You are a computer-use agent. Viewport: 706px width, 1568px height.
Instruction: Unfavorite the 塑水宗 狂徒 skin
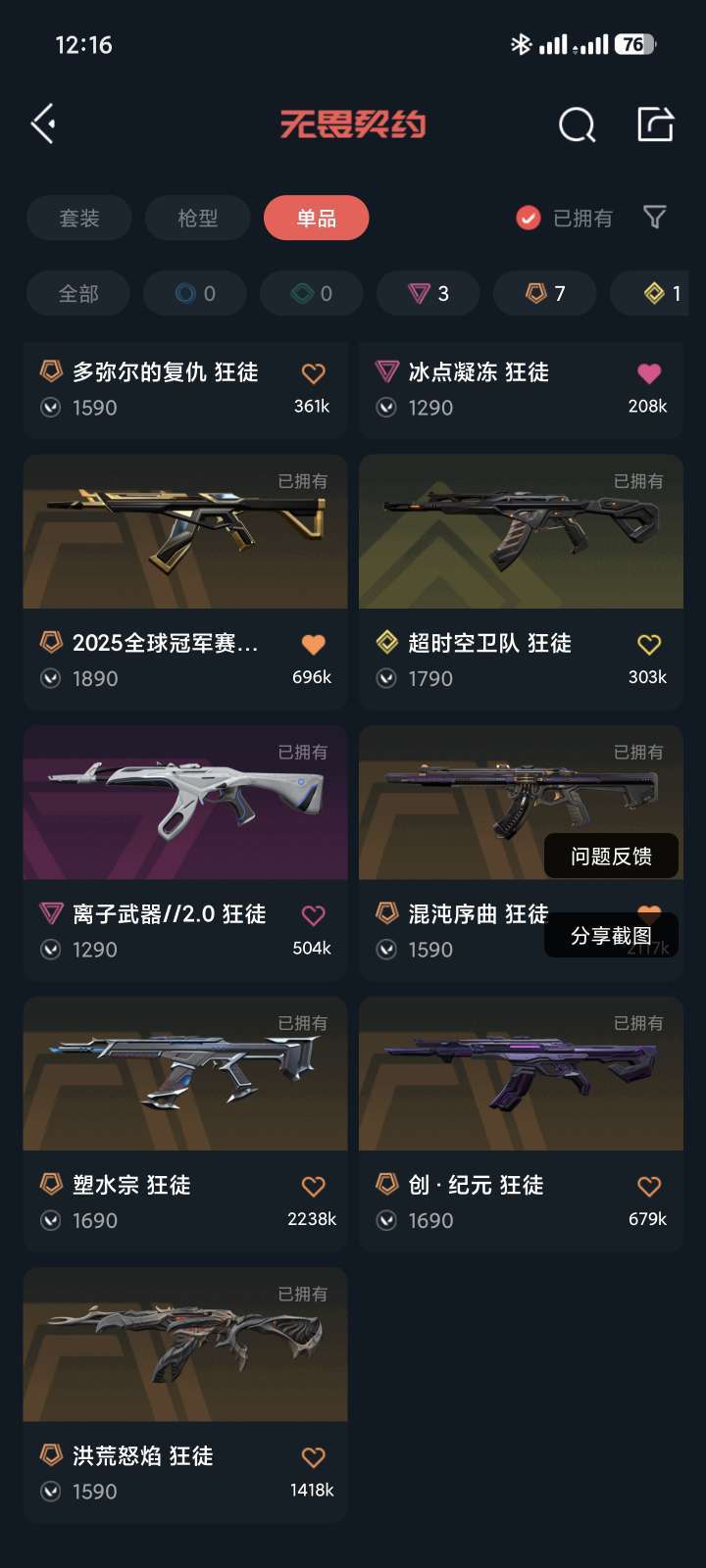[x=313, y=1186]
